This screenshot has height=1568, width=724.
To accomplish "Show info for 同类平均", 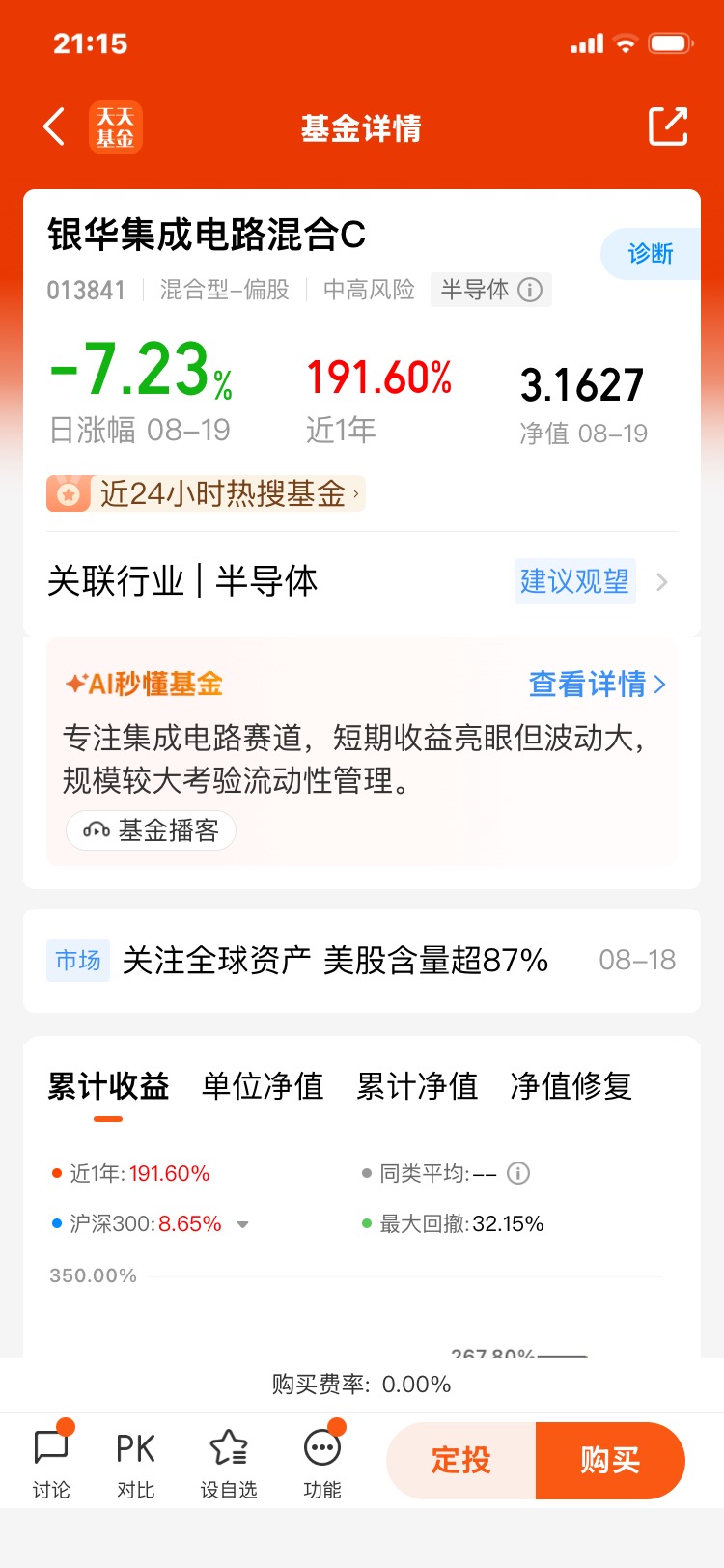I will click(x=518, y=1174).
